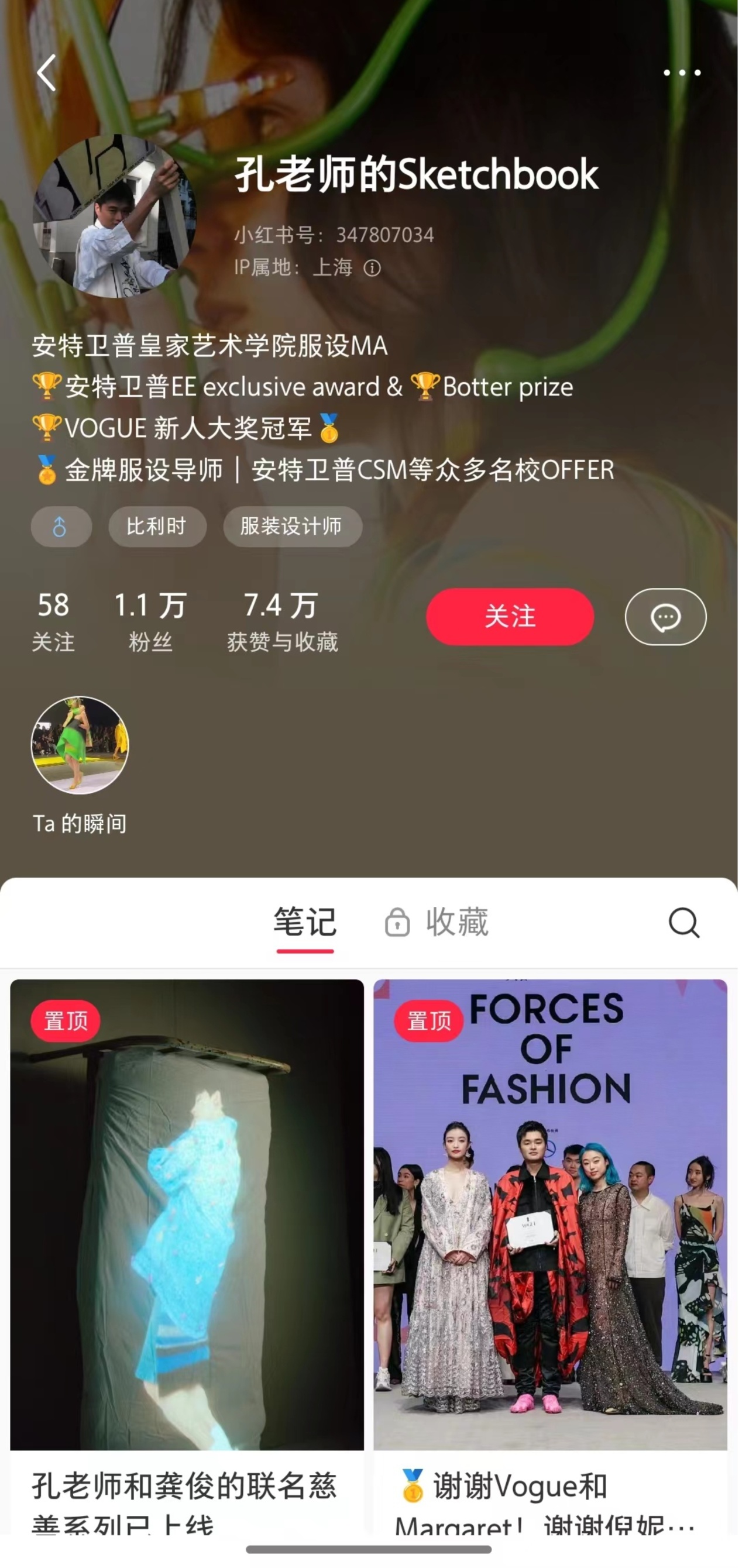Go back using the top-left arrow
This screenshot has width=749, height=1568.
click(47, 73)
